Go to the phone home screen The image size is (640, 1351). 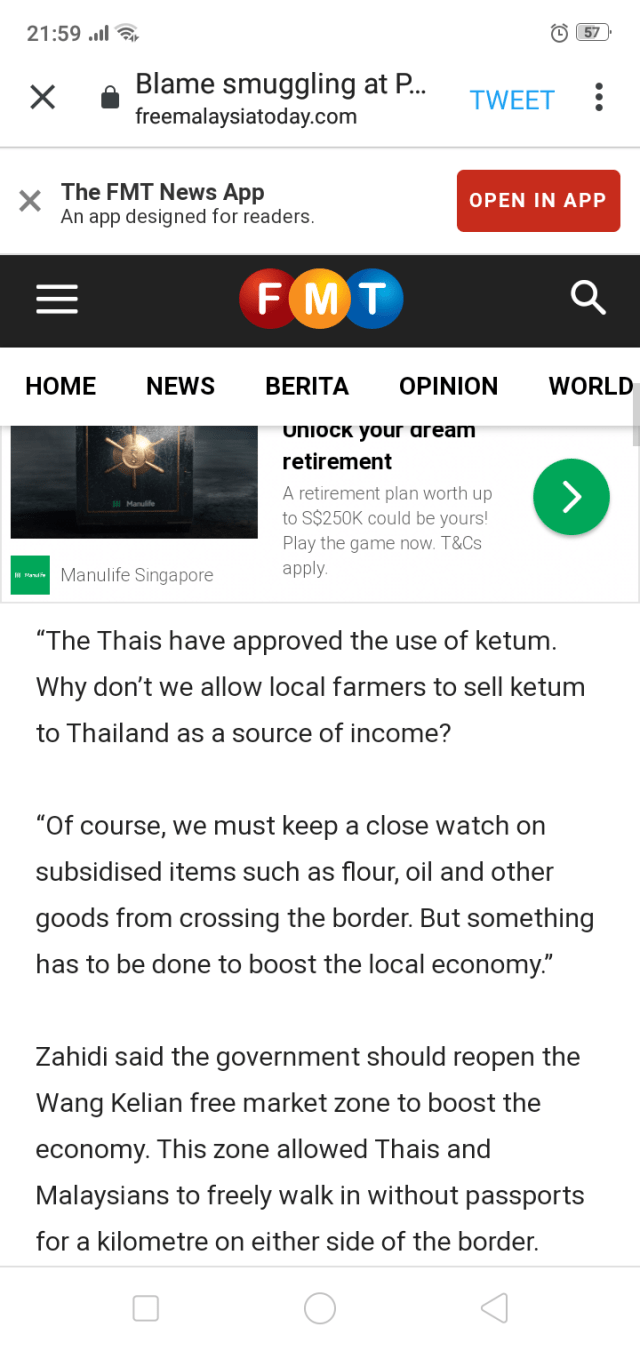pos(320,1308)
